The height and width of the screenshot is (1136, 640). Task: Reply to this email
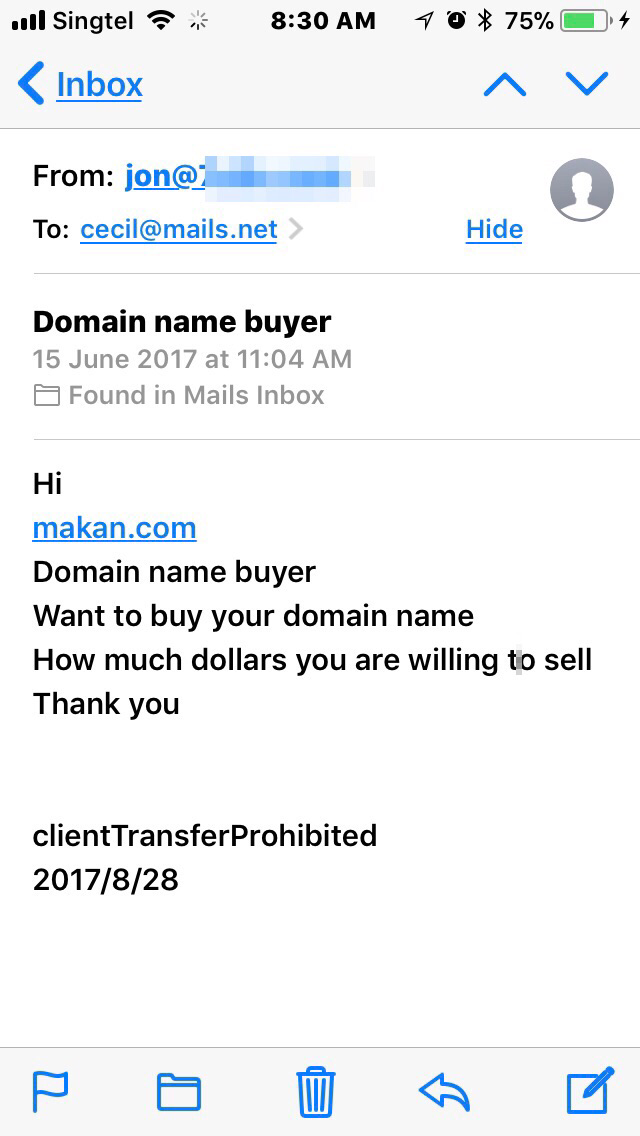coord(445,1091)
